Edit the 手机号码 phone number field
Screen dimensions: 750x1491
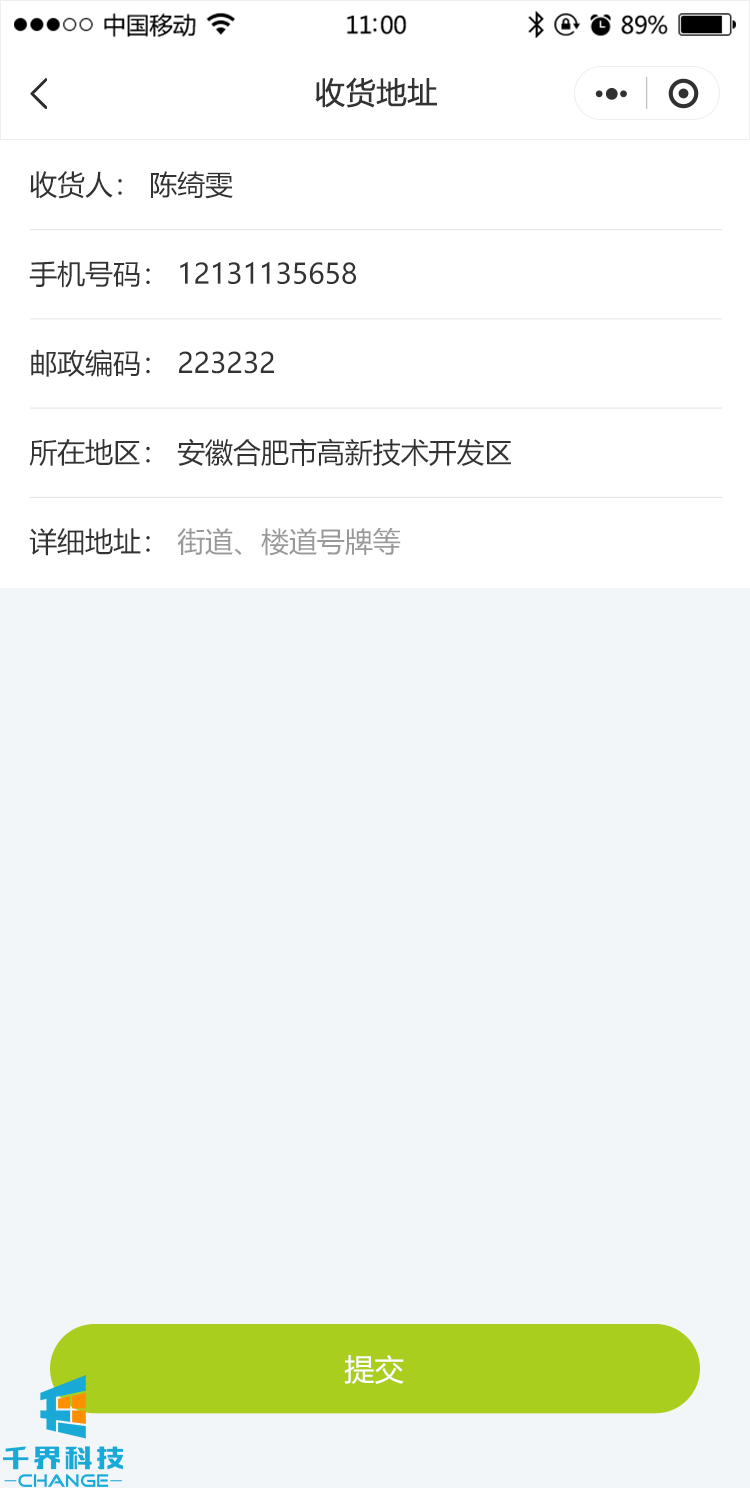440,274
